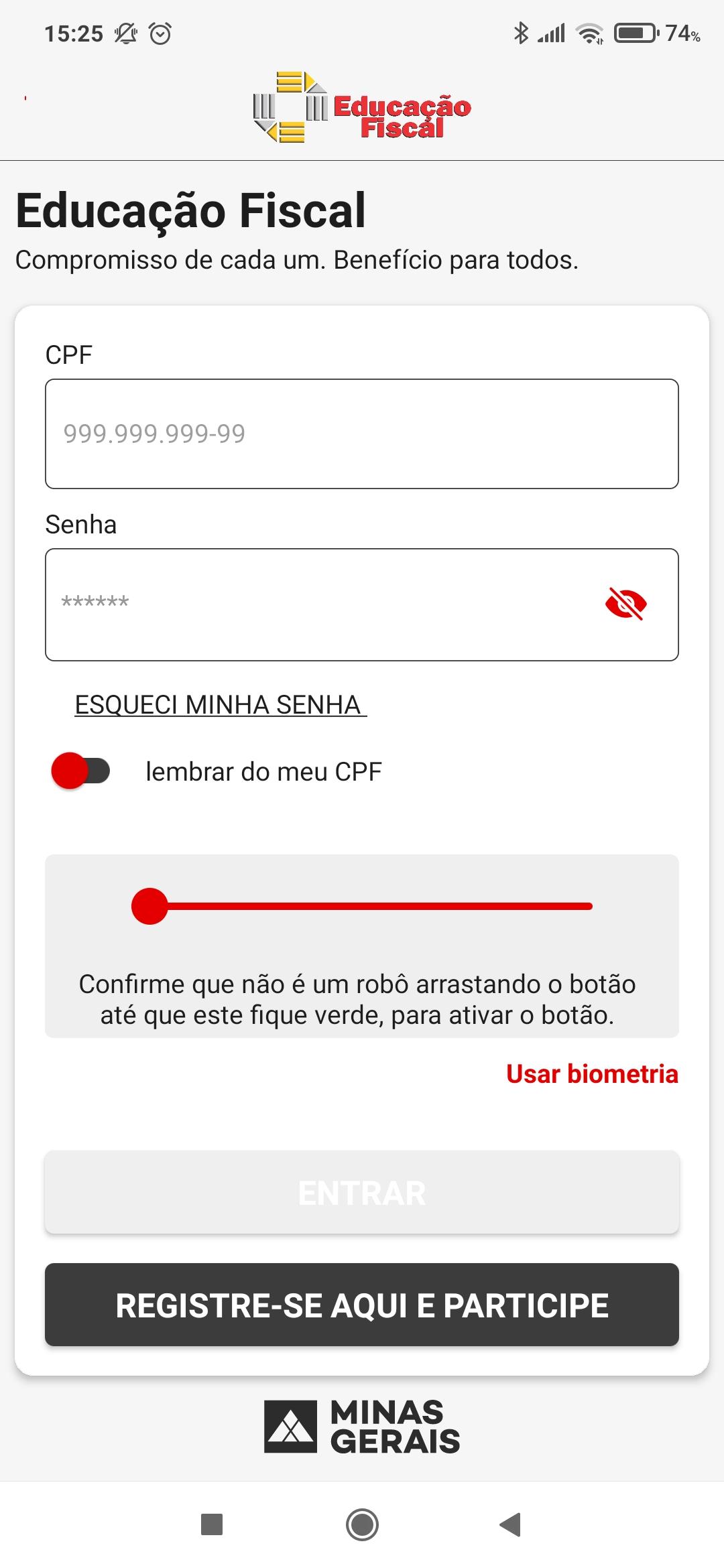724x1568 pixels.
Task: Tap the red robot-check slider knob
Action: click(149, 906)
